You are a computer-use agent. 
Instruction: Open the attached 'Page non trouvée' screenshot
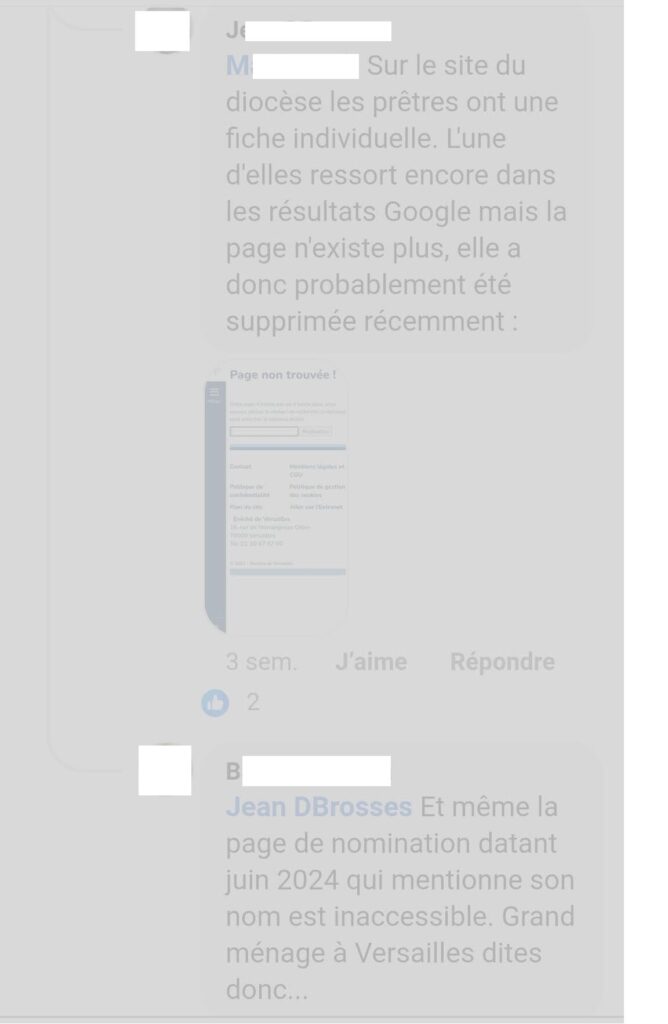pos(275,500)
